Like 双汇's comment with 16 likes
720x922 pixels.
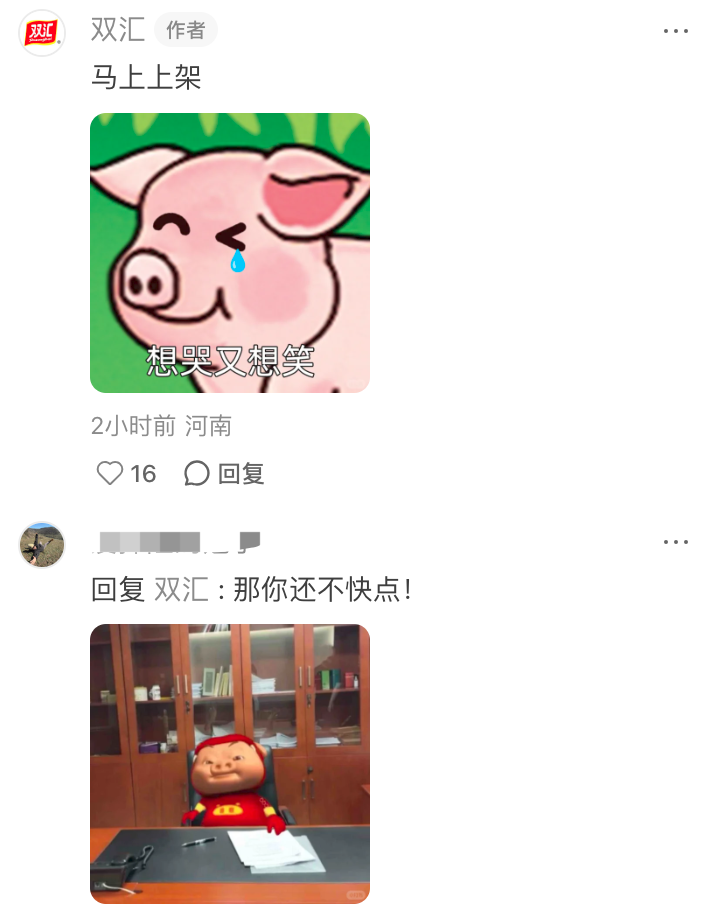[x=110, y=473]
